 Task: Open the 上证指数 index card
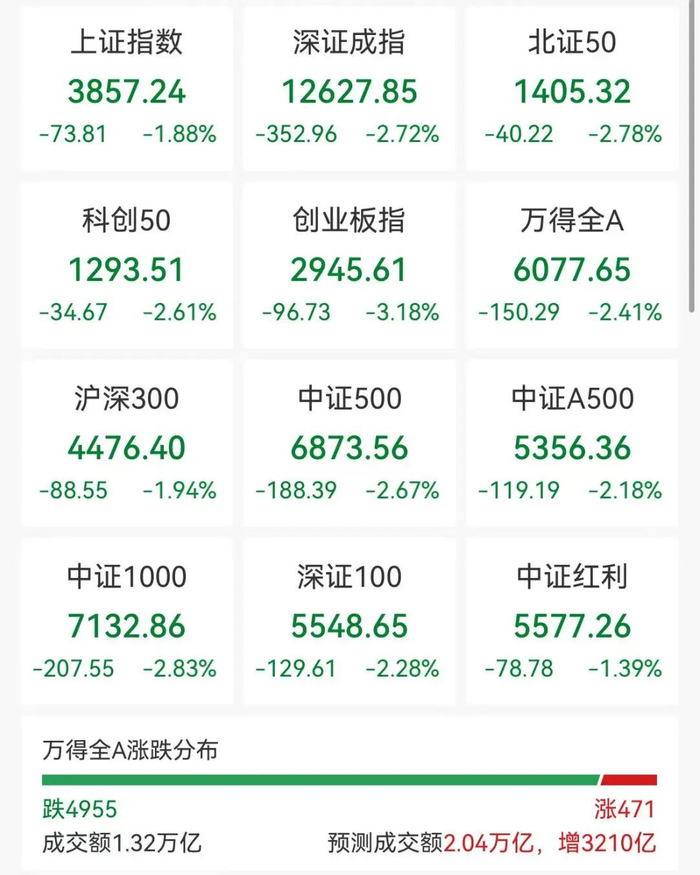(127, 88)
